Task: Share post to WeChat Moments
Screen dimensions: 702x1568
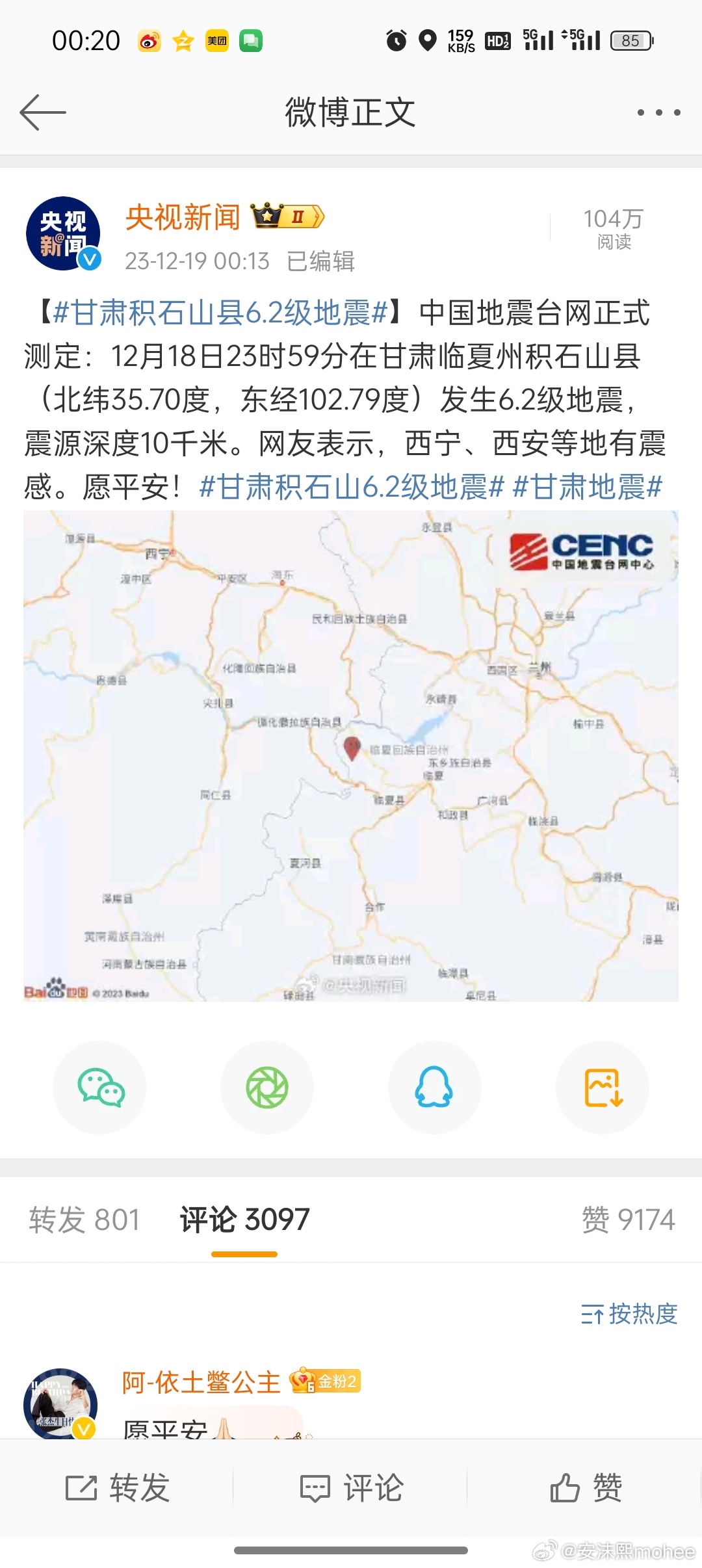Action: coord(267,1088)
